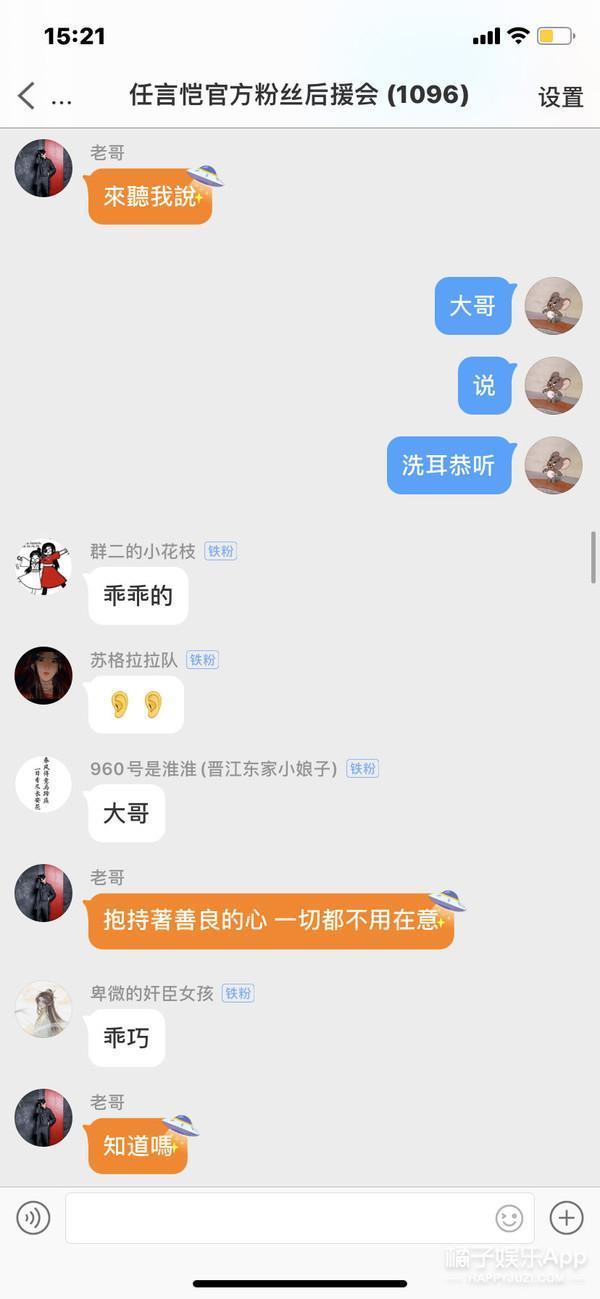Open the plus attachments menu
600x1299 pixels.
(x=566, y=1217)
